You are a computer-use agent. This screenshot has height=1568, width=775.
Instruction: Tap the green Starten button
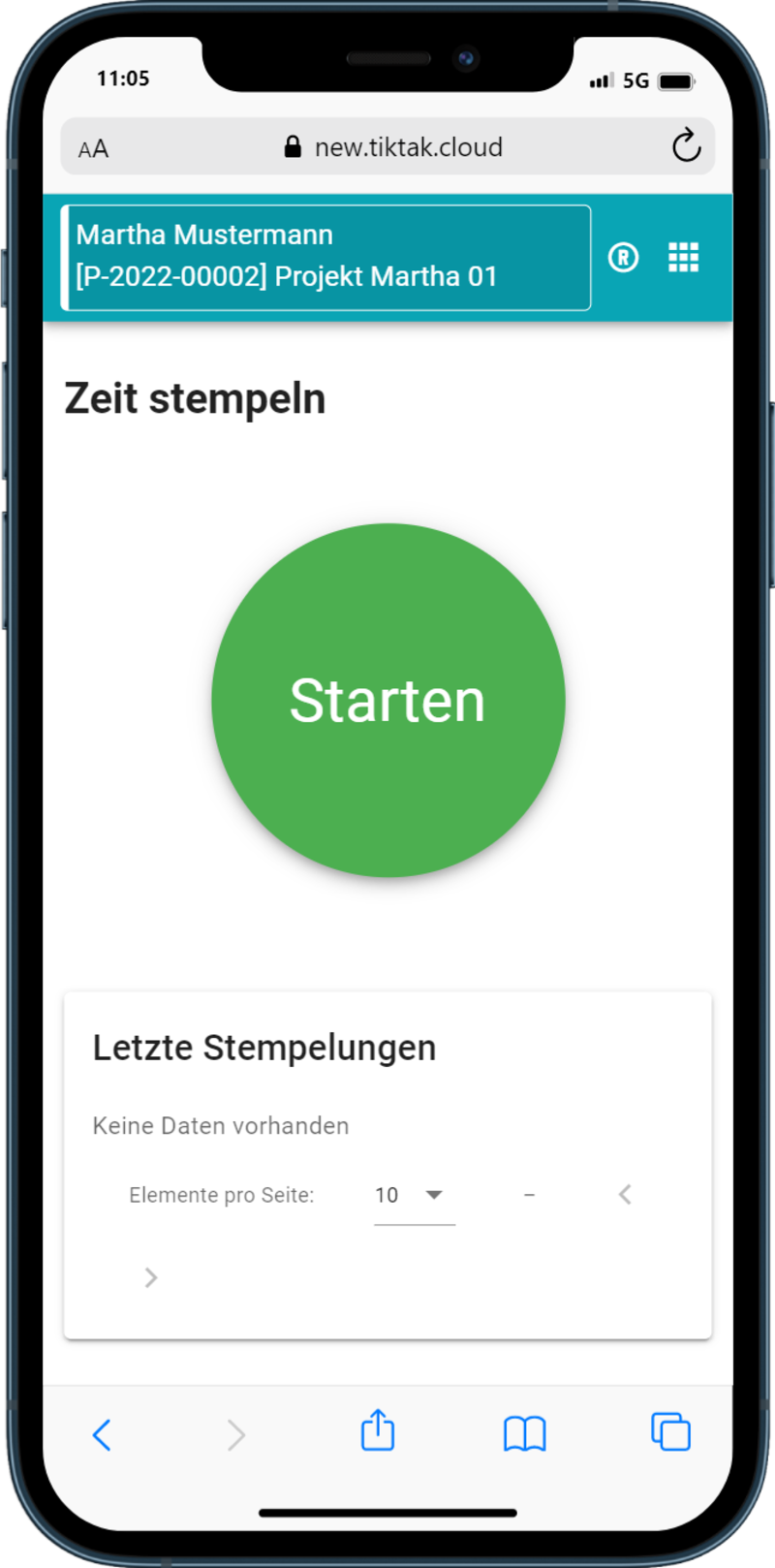387,700
